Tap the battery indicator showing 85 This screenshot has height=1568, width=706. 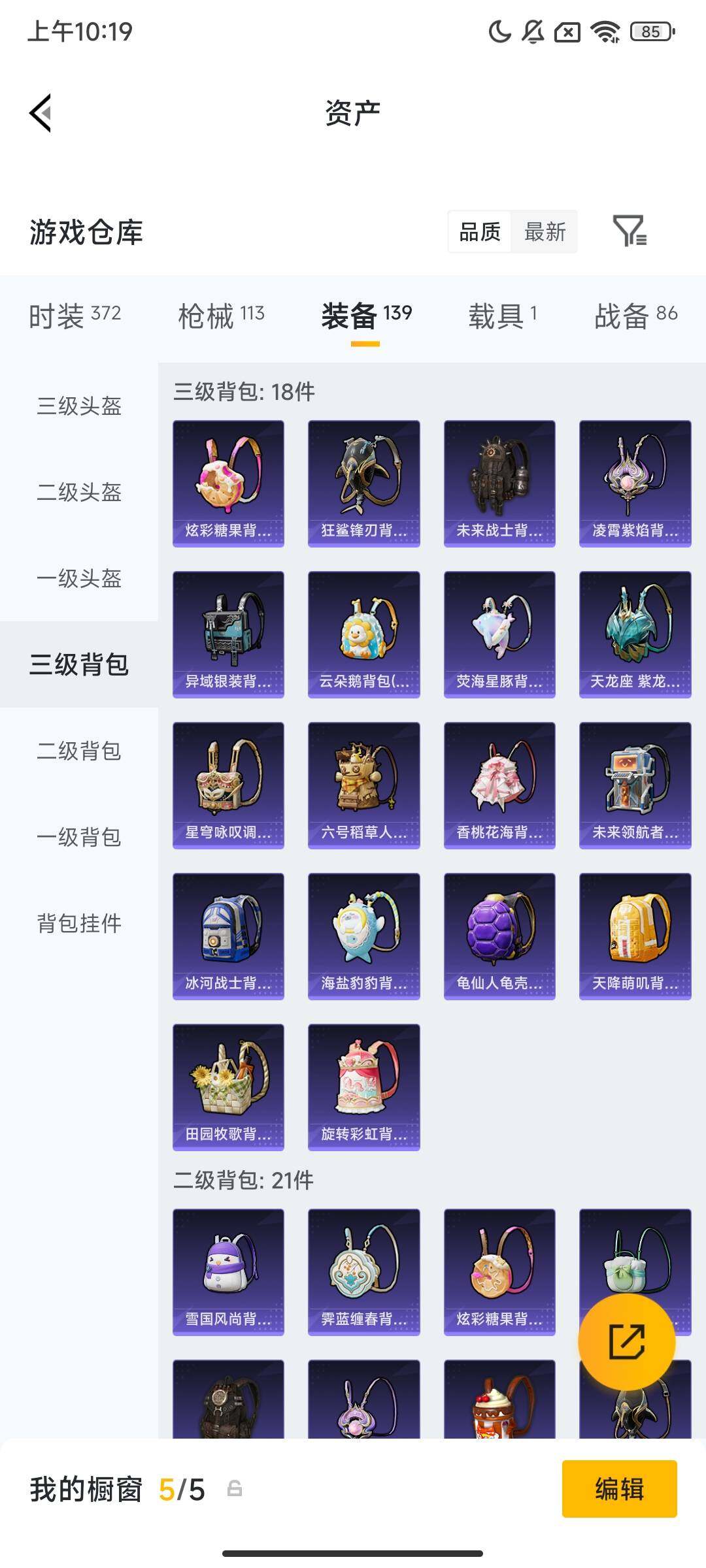point(648,33)
